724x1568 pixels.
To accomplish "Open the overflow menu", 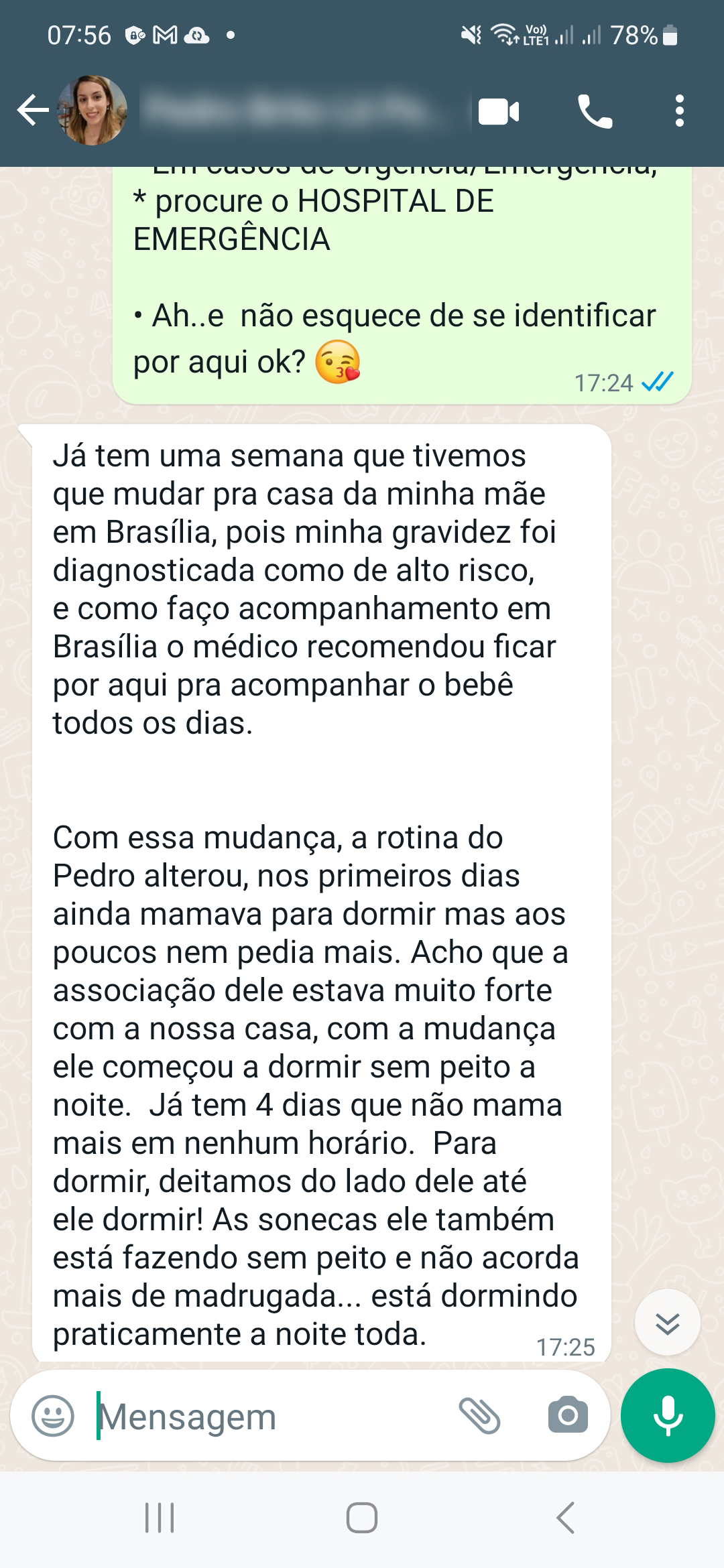I will click(680, 111).
